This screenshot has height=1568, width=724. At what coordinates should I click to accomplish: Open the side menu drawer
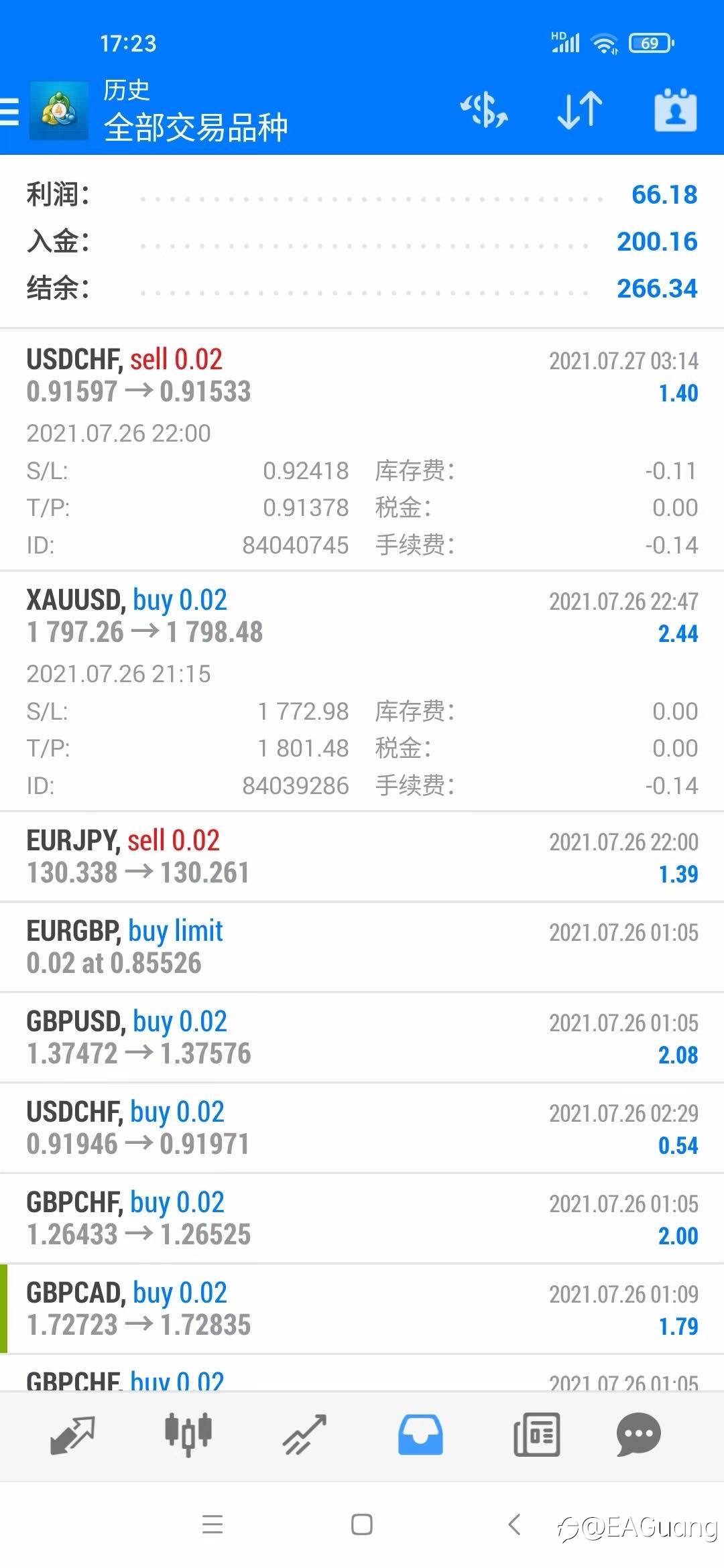click(x=9, y=111)
